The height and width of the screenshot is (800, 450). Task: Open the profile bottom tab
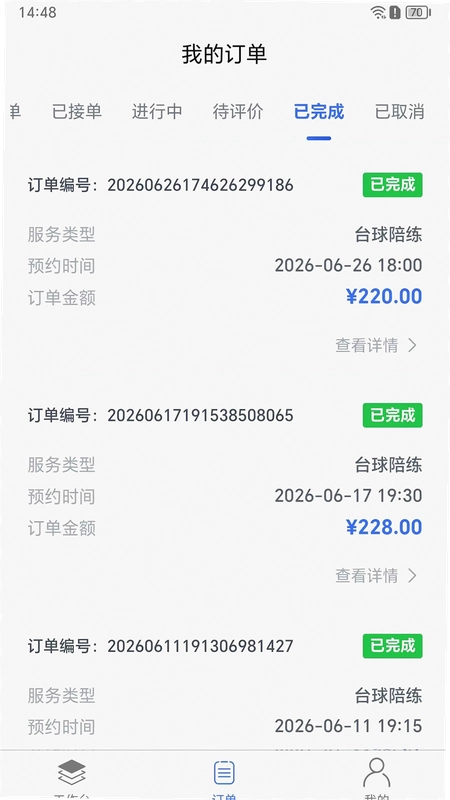[377, 777]
